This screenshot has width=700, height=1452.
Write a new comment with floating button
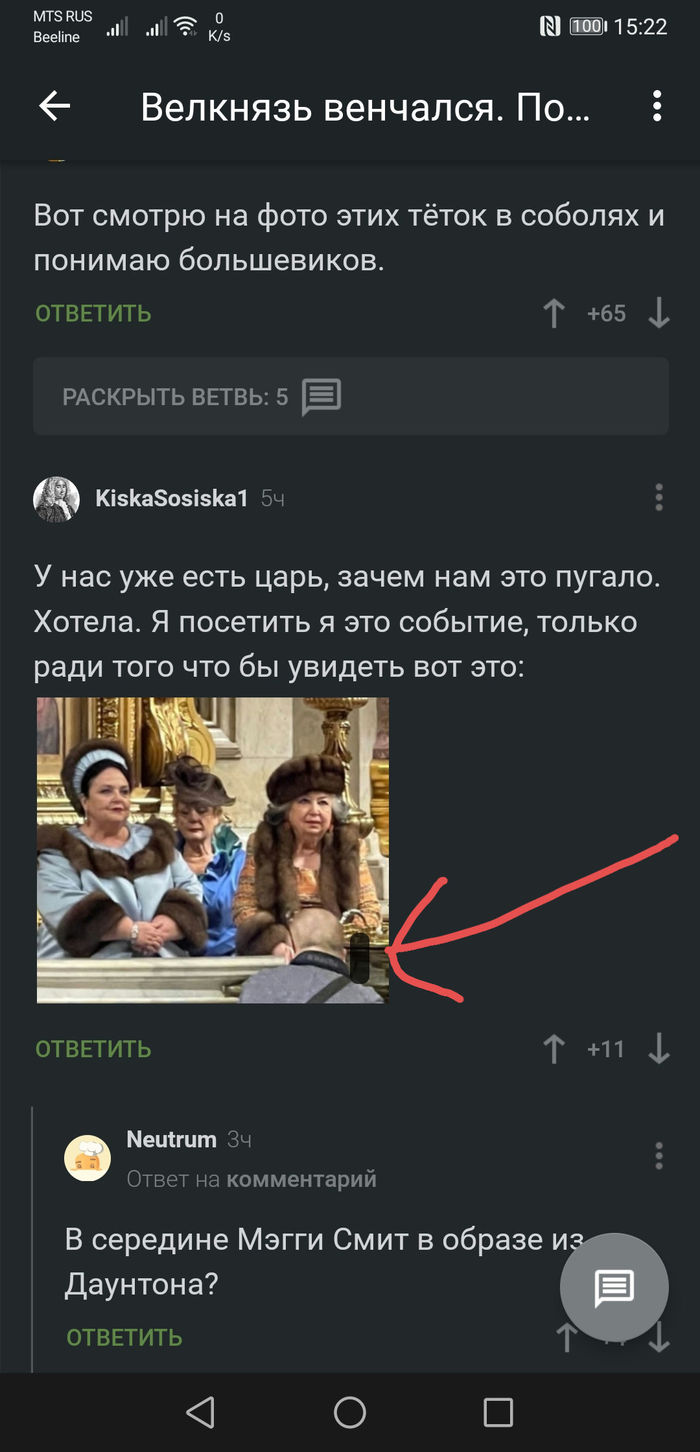point(614,1288)
